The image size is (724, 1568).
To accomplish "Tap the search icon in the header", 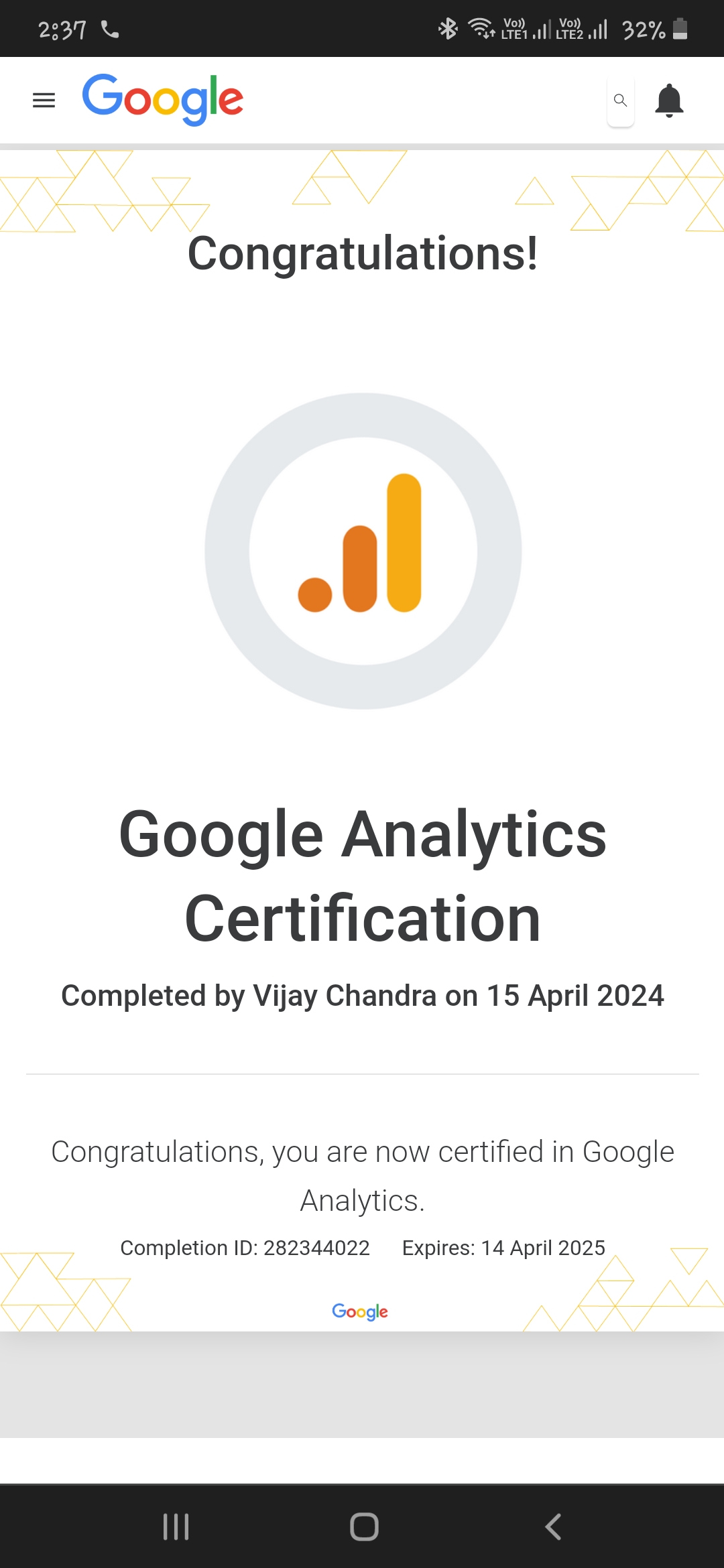I will tap(621, 101).
